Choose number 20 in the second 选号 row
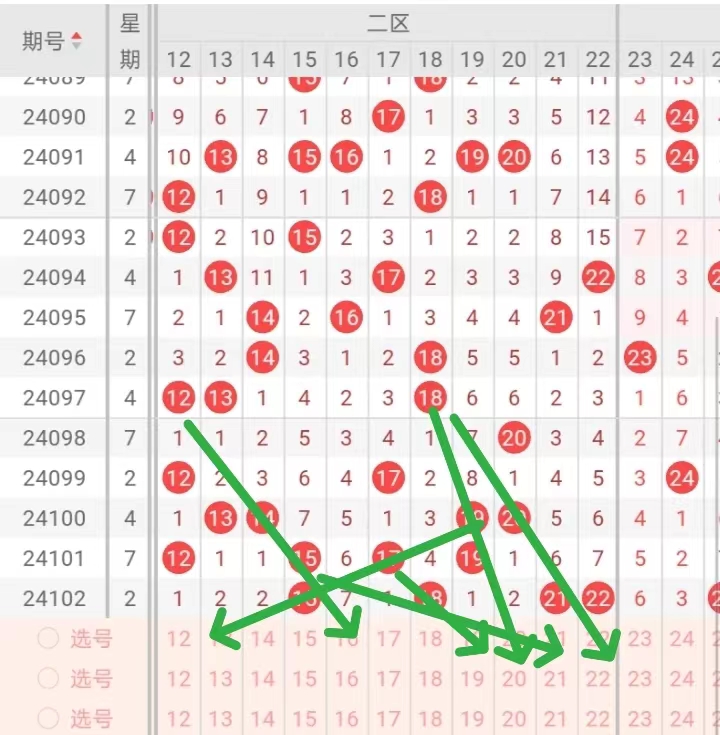The height and width of the screenshot is (735, 720). click(514, 679)
